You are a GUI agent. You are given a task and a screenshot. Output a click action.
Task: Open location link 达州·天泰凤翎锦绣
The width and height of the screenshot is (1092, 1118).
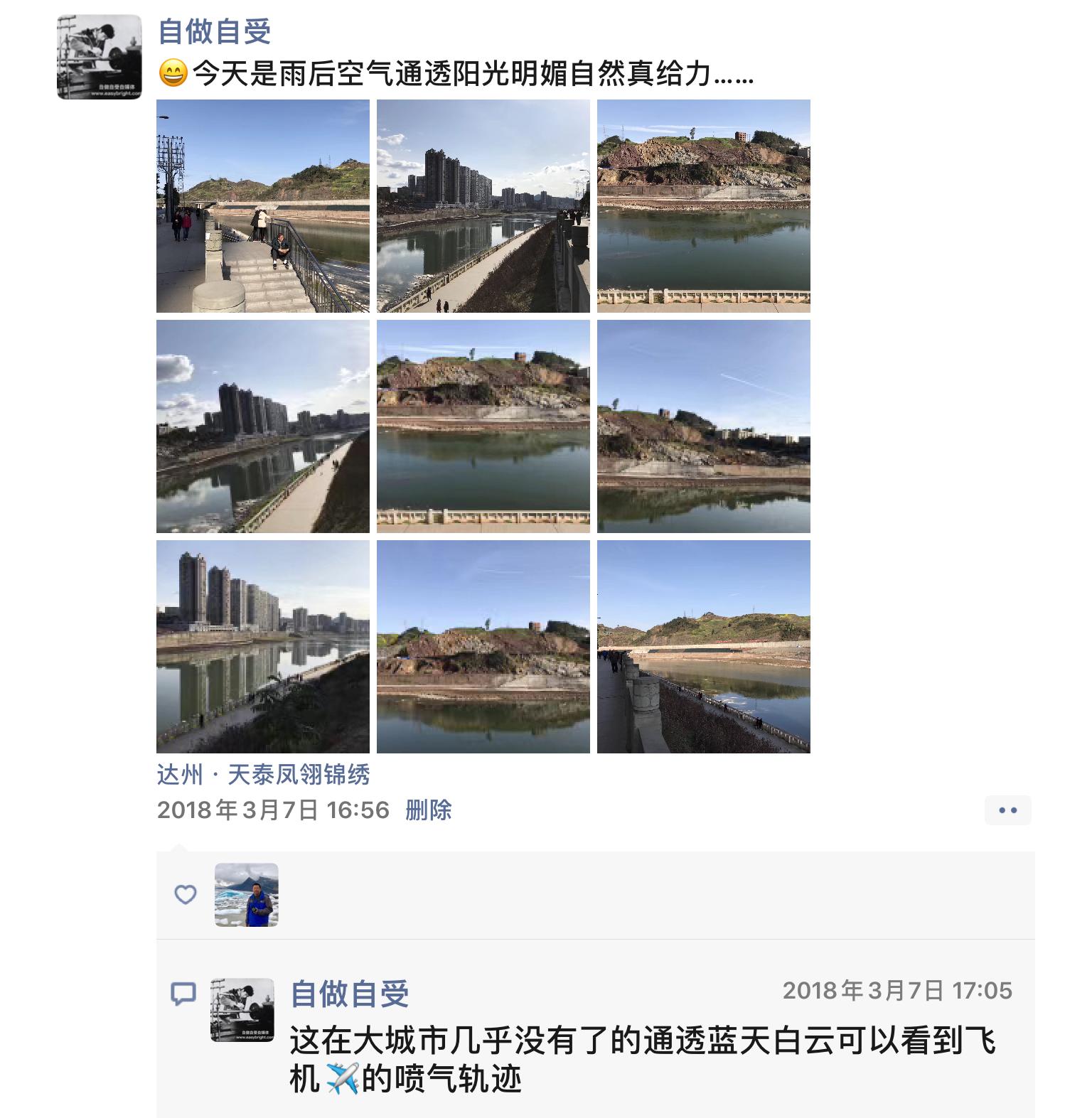(263, 775)
